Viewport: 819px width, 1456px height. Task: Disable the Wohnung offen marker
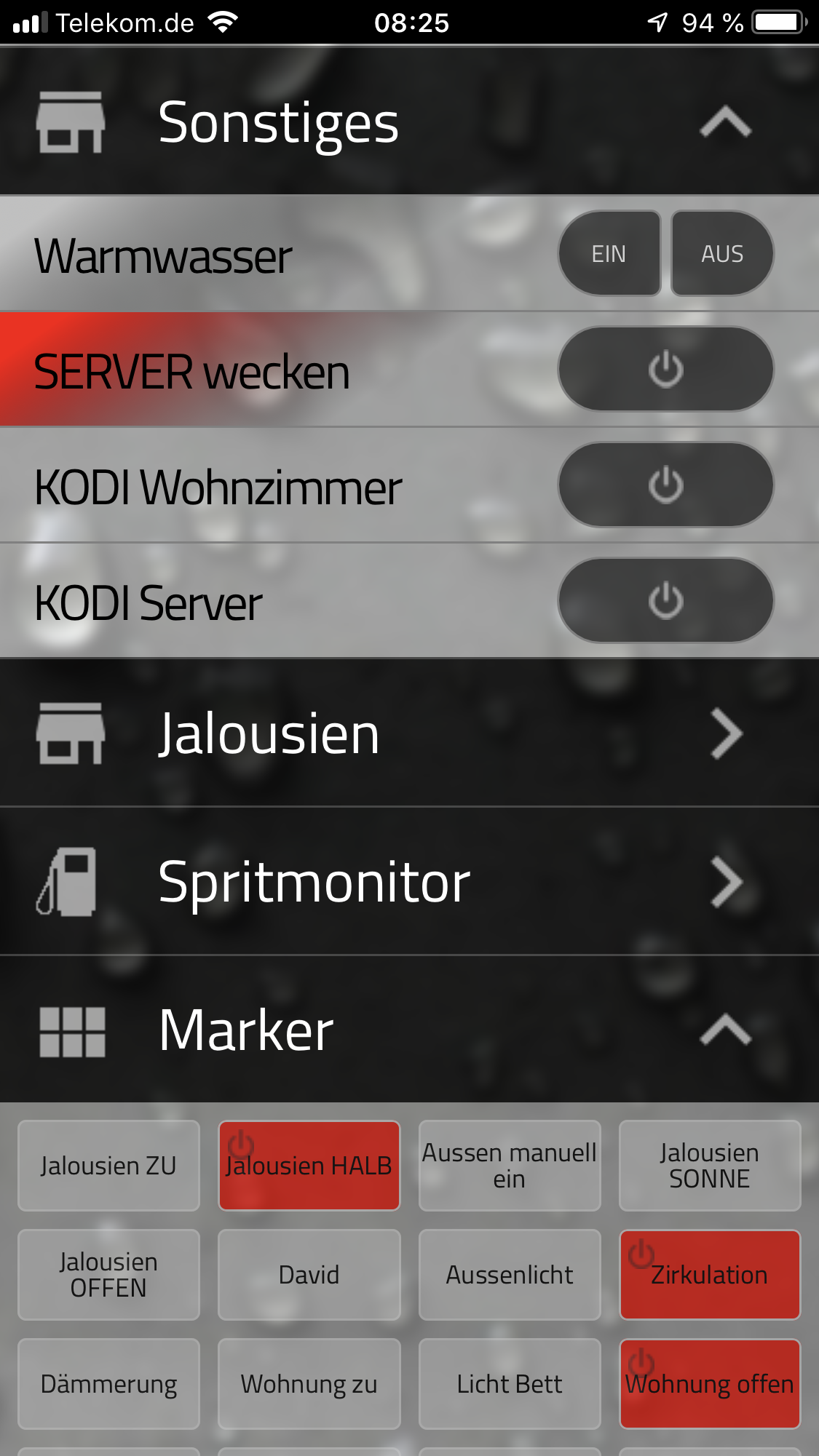tap(709, 1384)
